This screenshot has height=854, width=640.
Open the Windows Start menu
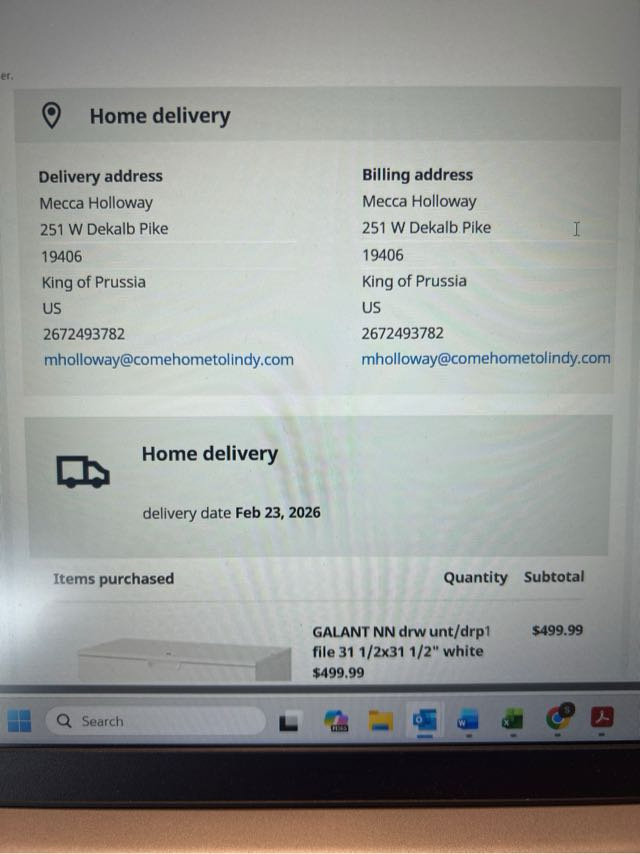point(19,720)
